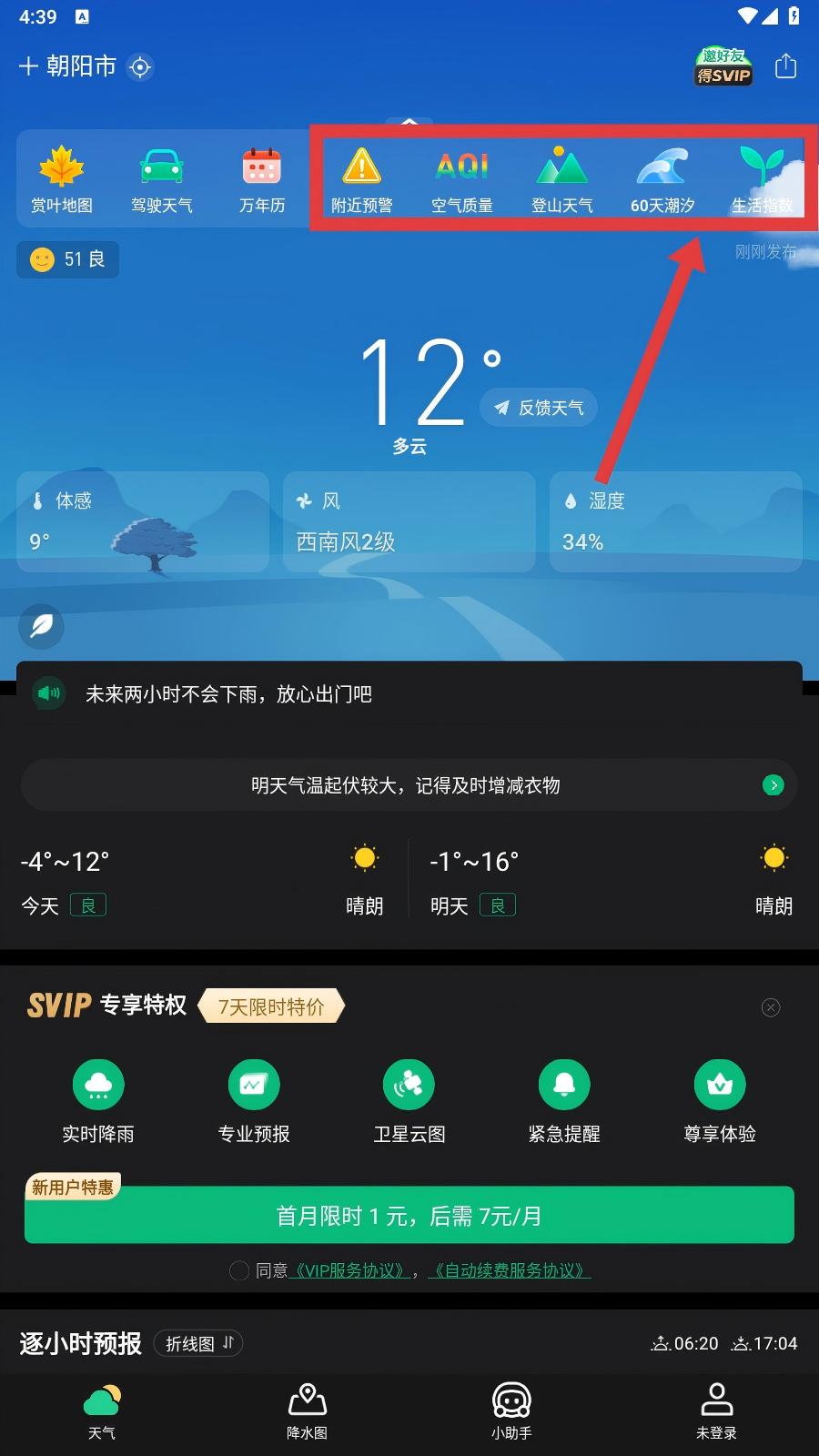Viewport: 819px width, 1456px height.
Task: Tap the location target icon beside 朝阳市
Action: coord(140,66)
